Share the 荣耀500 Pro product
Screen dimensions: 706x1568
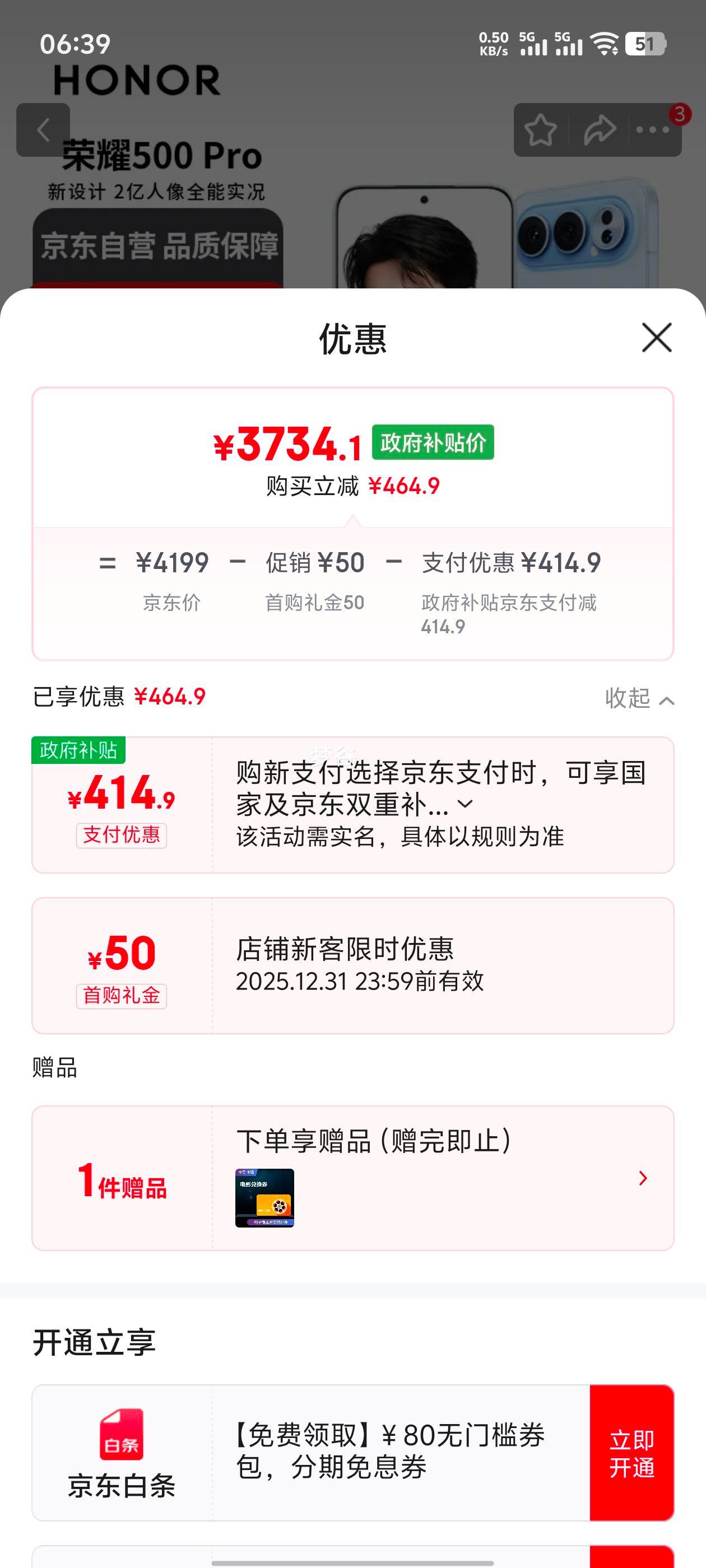(600, 129)
